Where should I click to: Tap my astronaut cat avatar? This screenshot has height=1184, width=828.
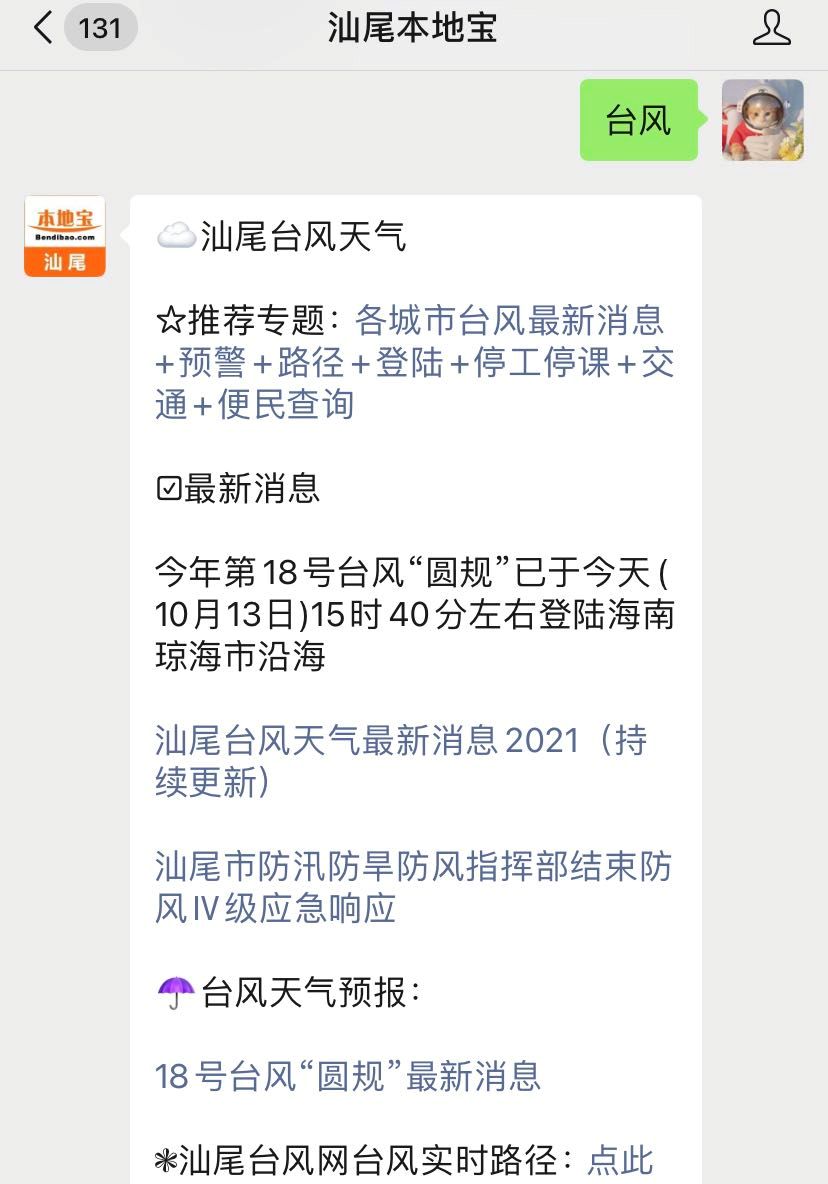pos(763,120)
